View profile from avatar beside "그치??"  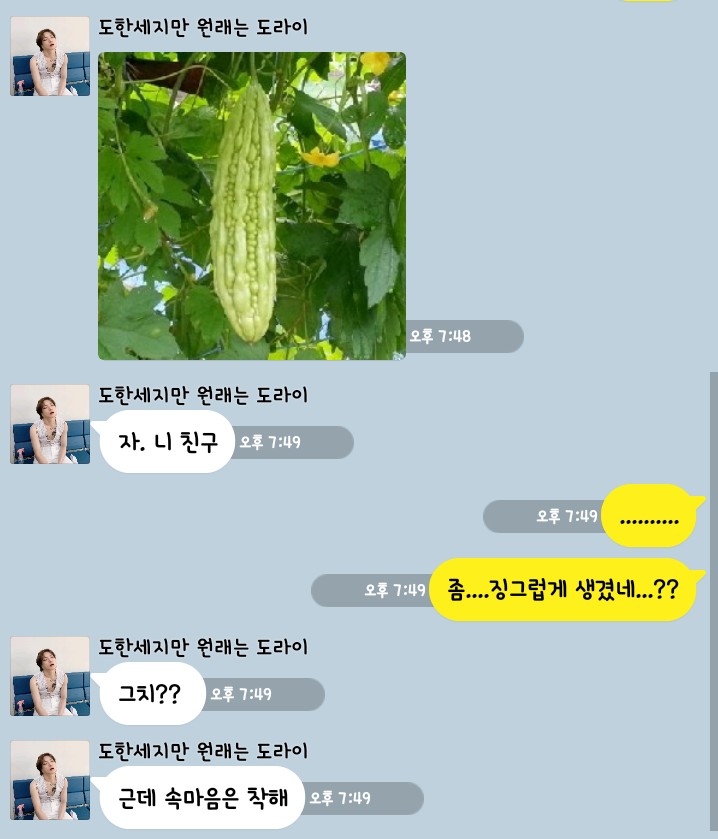[x=50, y=677]
